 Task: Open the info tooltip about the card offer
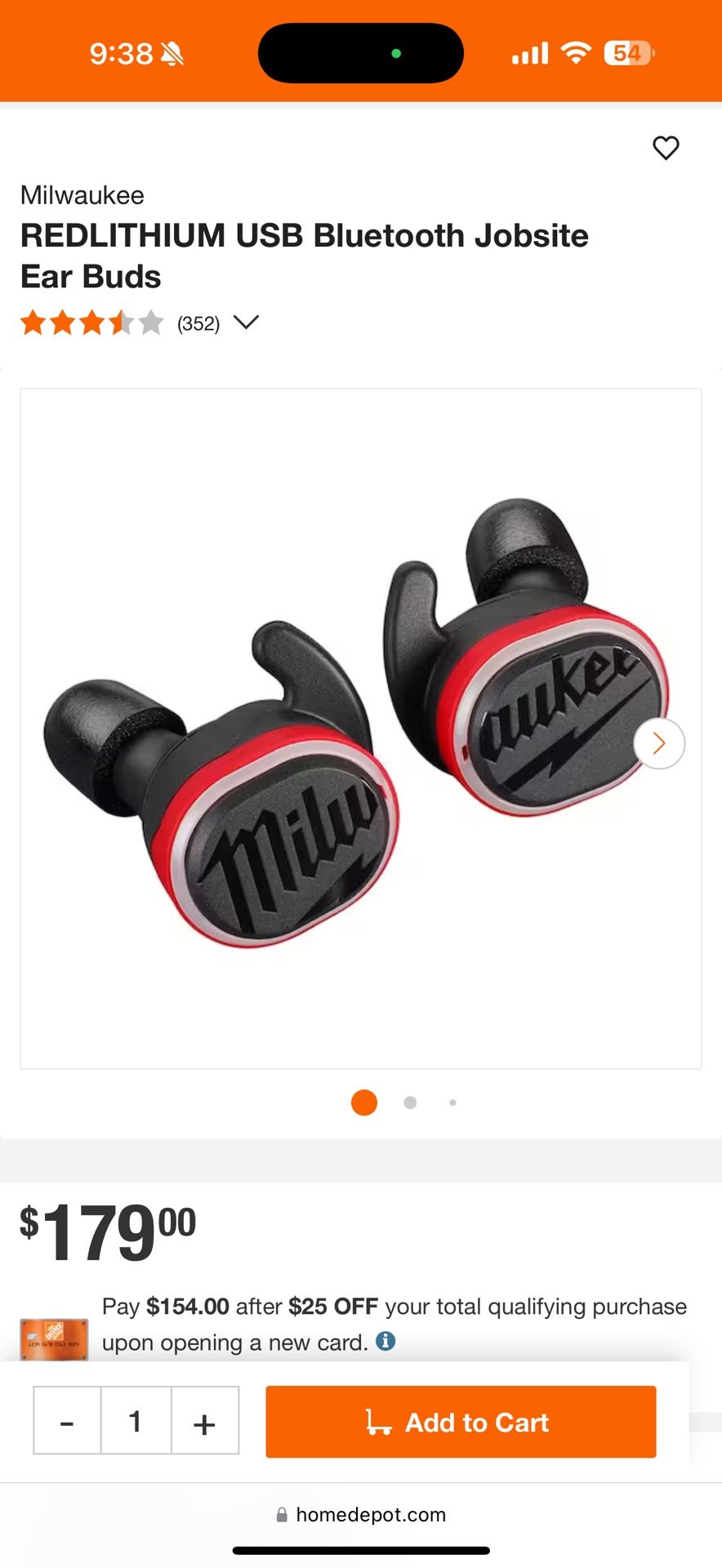click(x=385, y=1342)
